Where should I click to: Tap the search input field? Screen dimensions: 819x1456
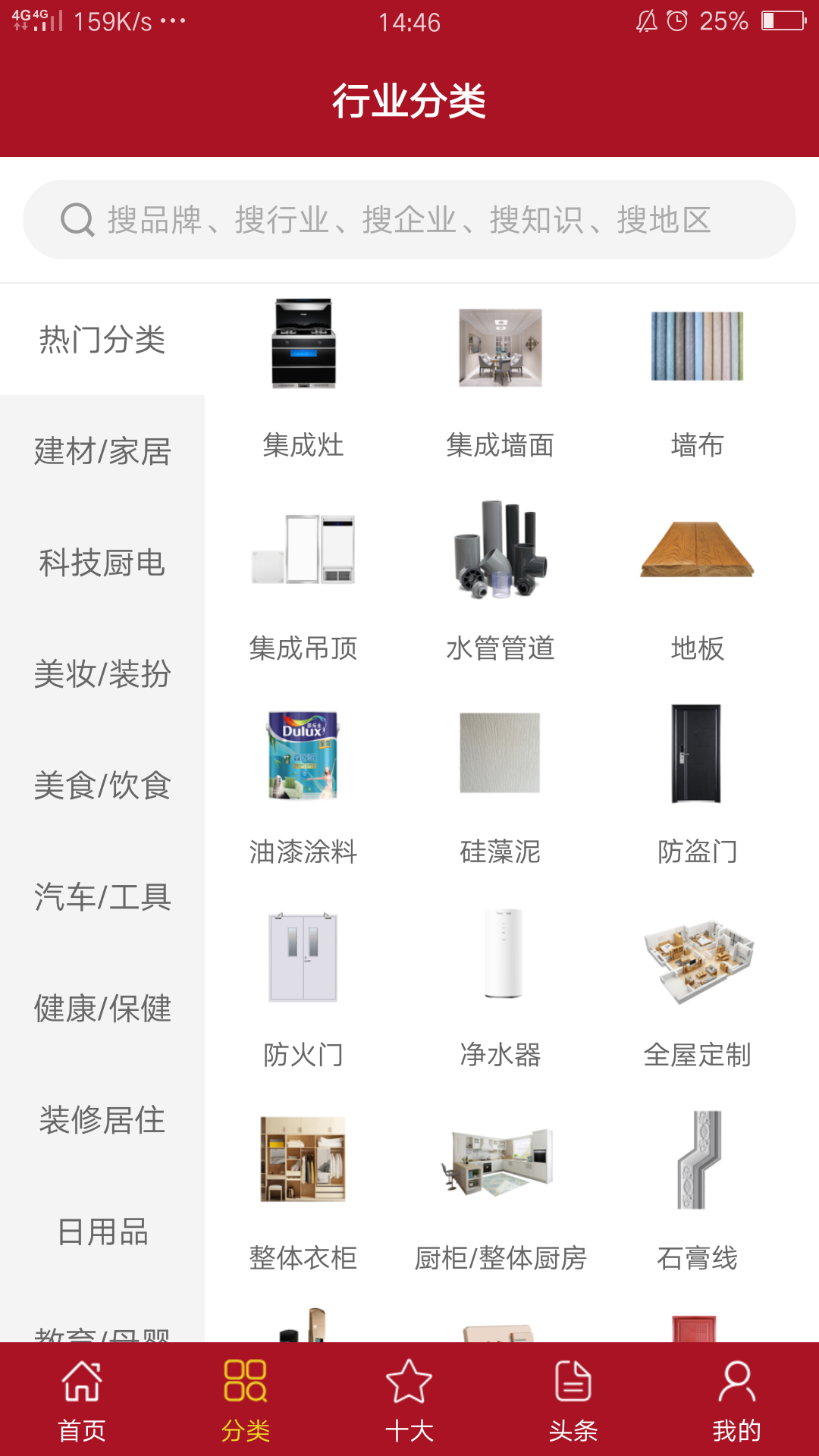pos(409,221)
